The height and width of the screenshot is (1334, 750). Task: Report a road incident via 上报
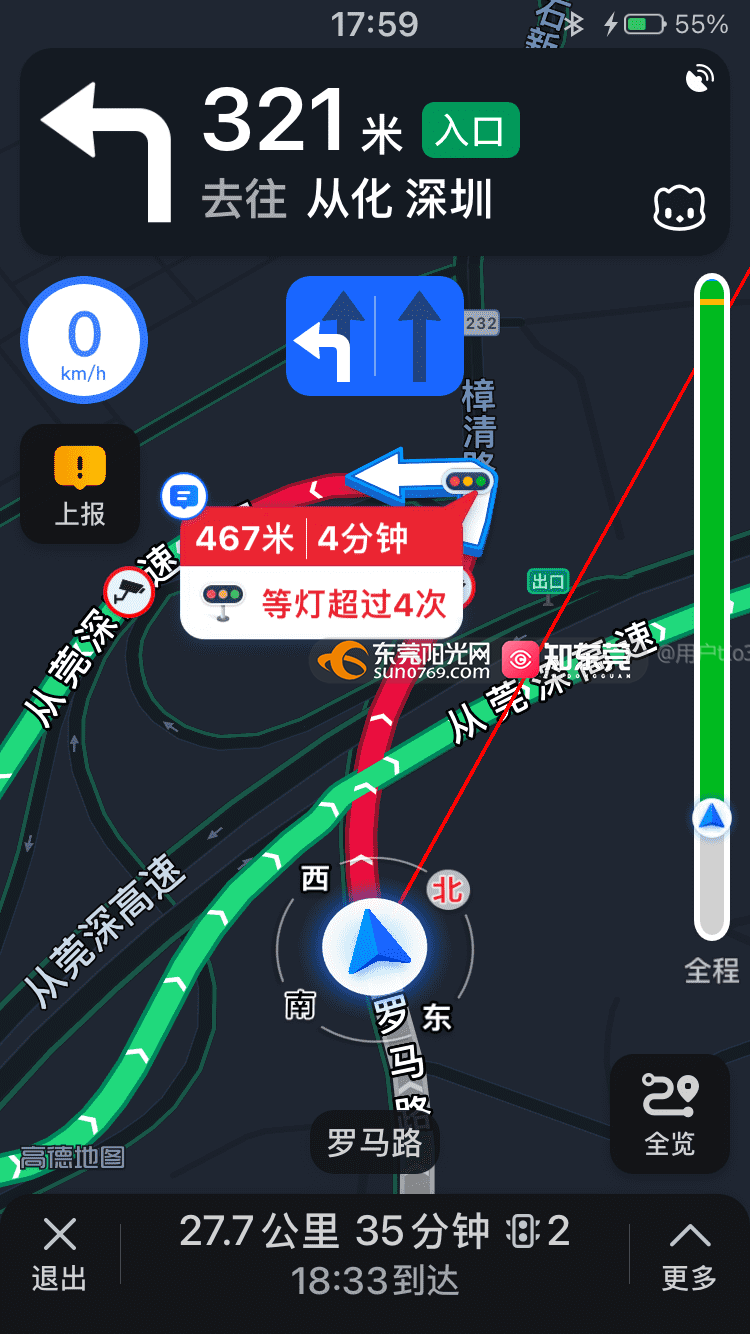80,485
